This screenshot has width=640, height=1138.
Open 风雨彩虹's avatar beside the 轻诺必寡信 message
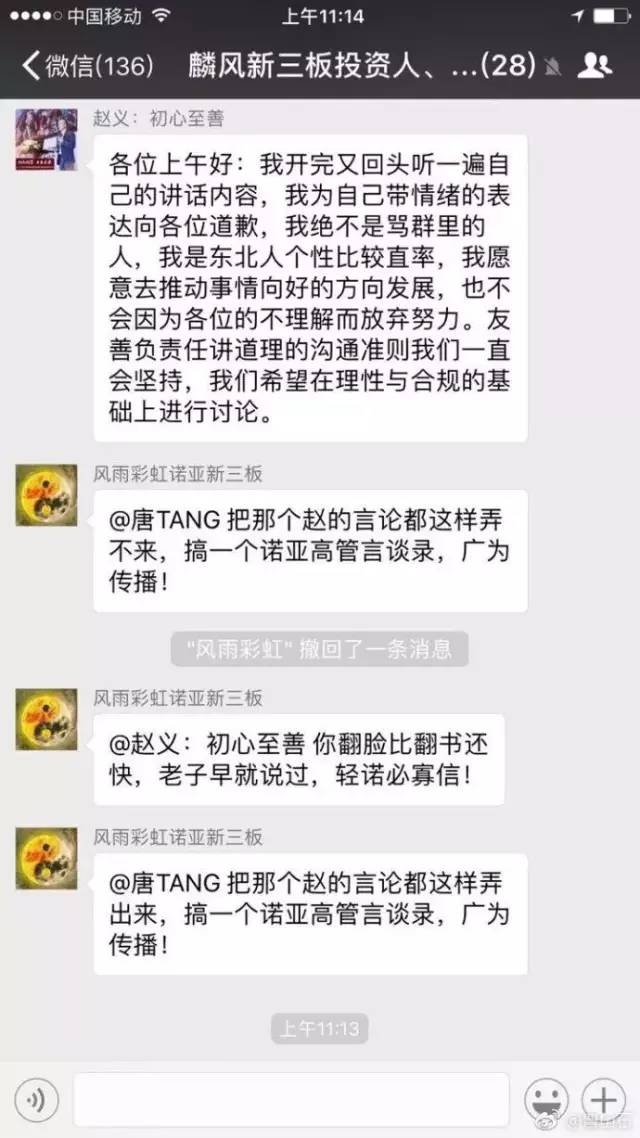(x=46, y=719)
